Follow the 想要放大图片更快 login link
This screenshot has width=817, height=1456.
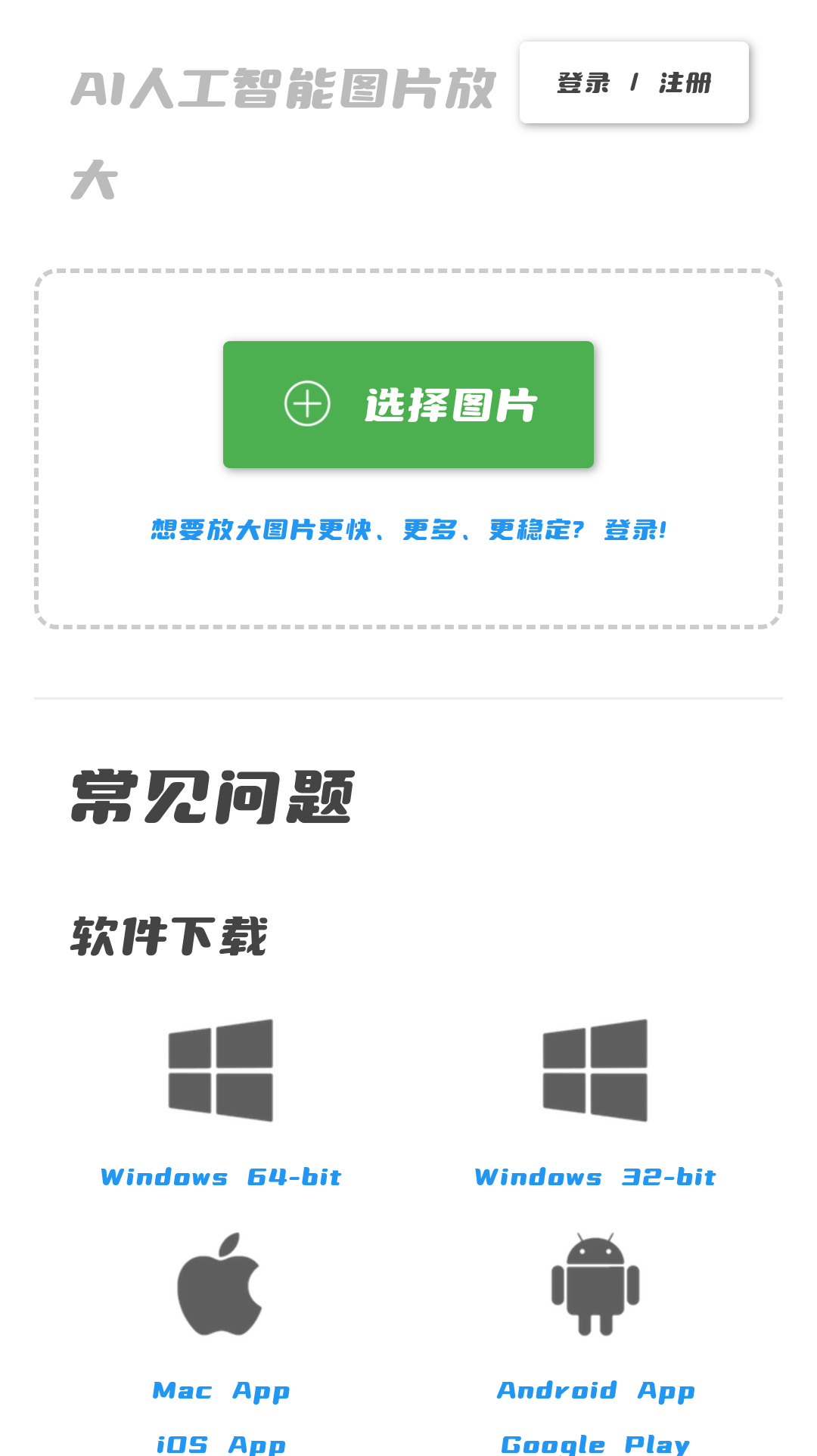408,529
